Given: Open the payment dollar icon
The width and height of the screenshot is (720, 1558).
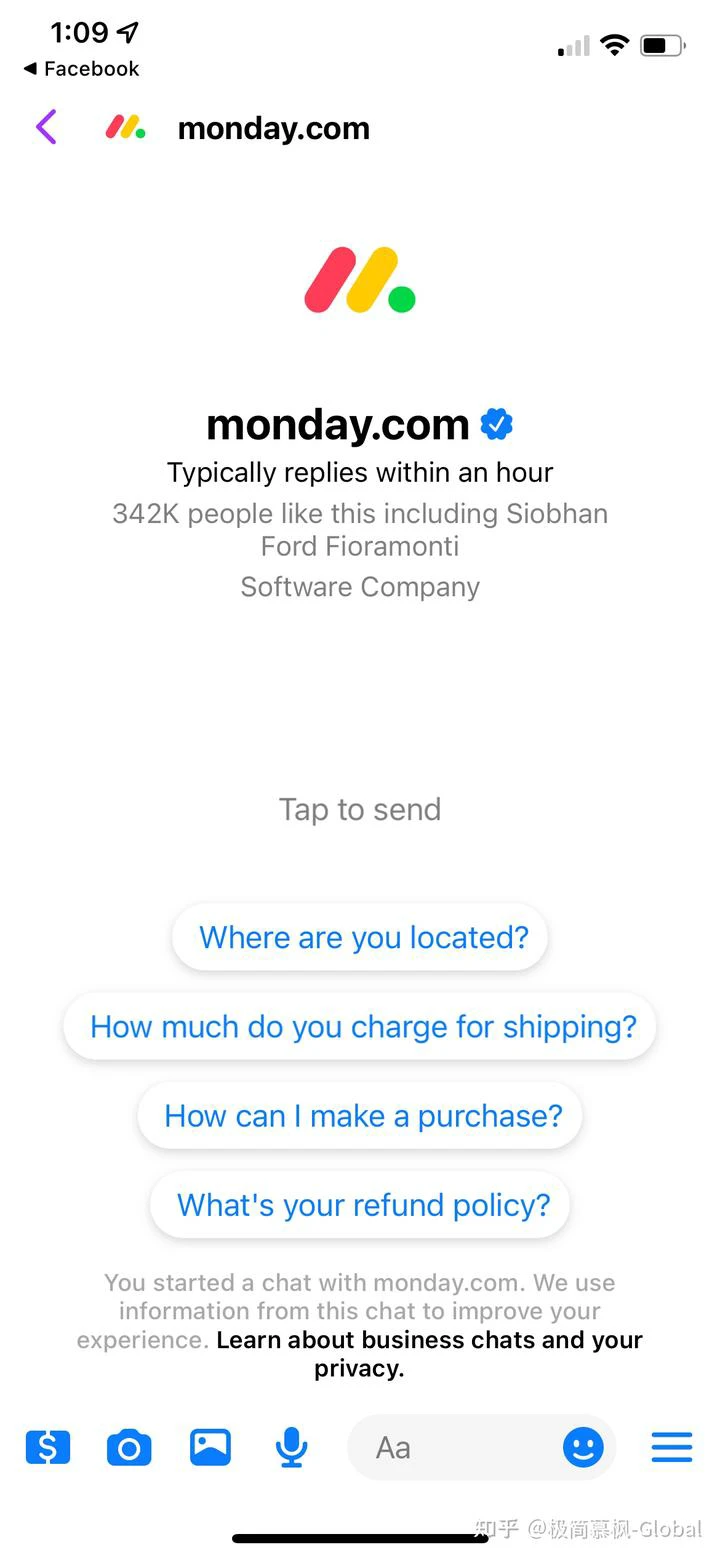Looking at the screenshot, I should pos(48,1447).
